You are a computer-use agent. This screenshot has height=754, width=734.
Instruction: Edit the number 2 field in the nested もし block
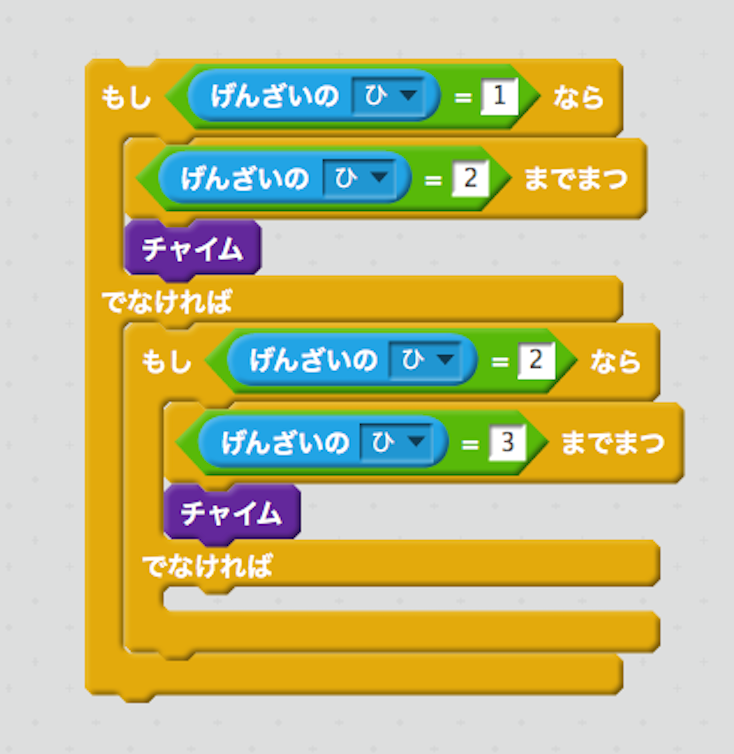(x=535, y=360)
